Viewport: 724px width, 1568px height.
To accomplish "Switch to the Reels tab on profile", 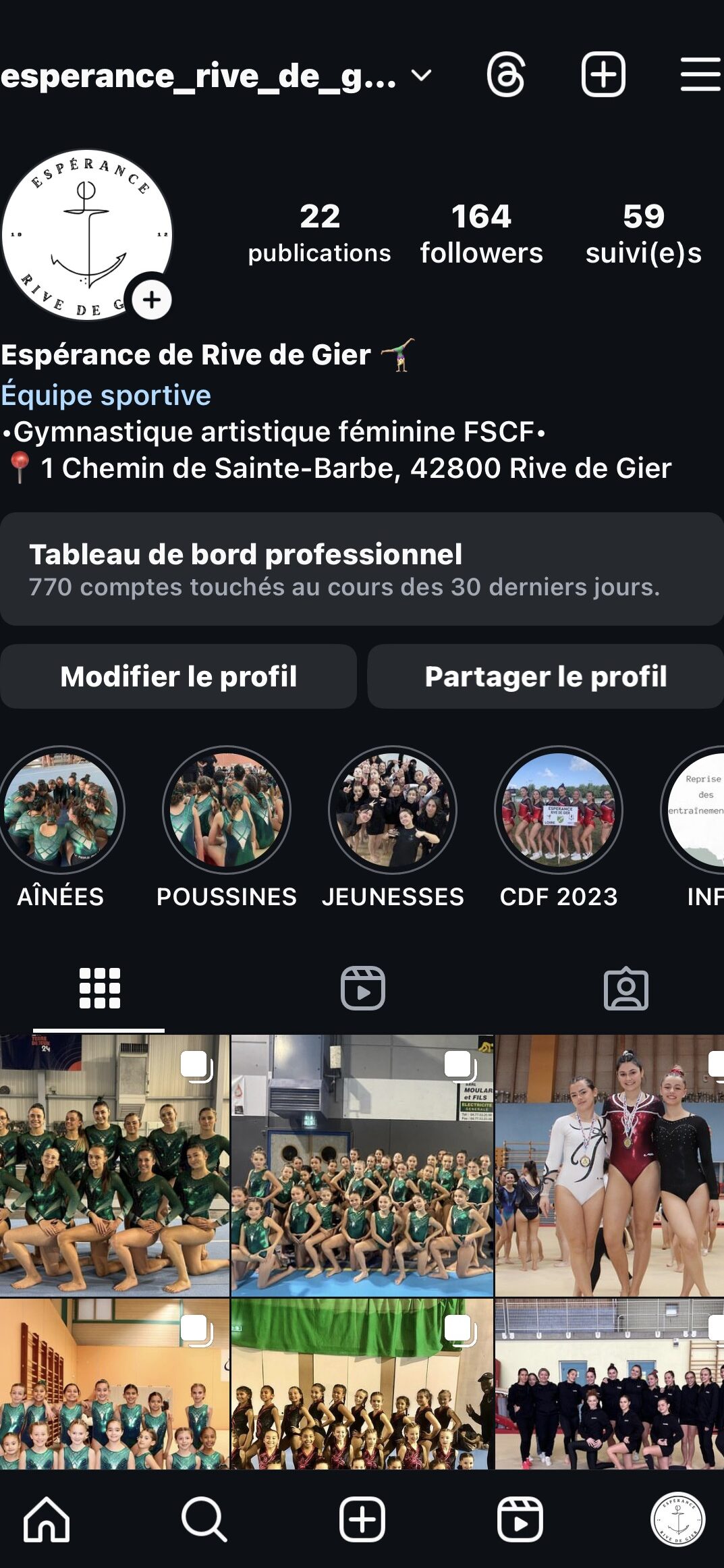I will coord(362,988).
